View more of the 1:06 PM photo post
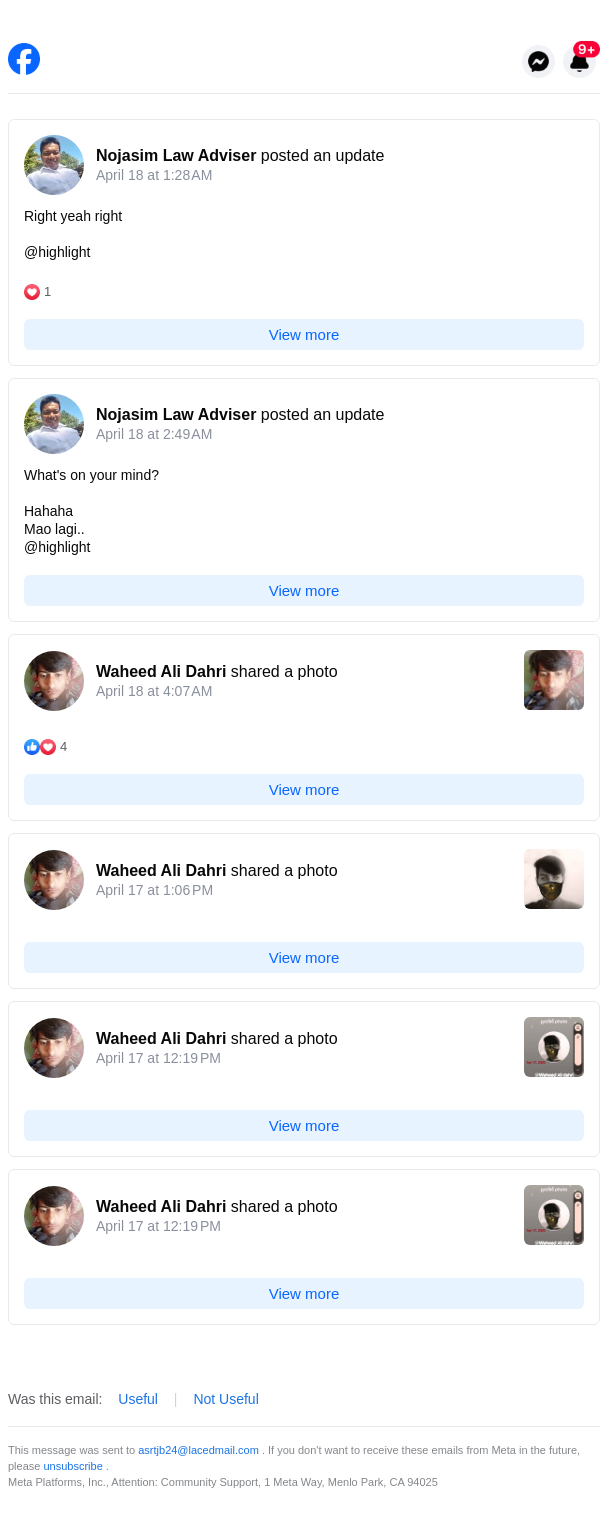Viewport: 600px width, 1528px height. click(x=304, y=958)
